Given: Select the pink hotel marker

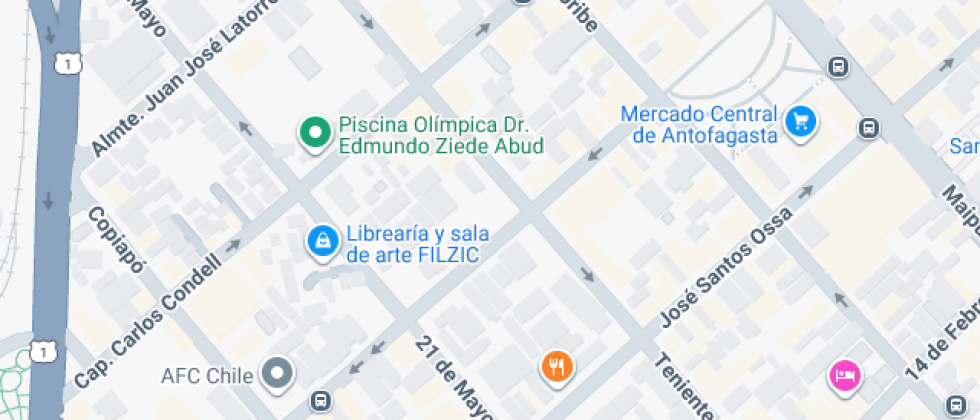Looking at the screenshot, I should 845,376.
